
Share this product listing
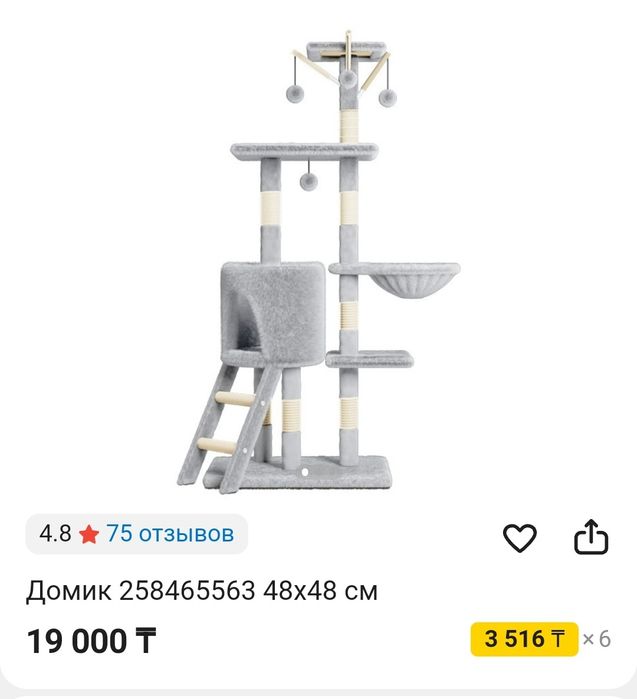(x=591, y=537)
